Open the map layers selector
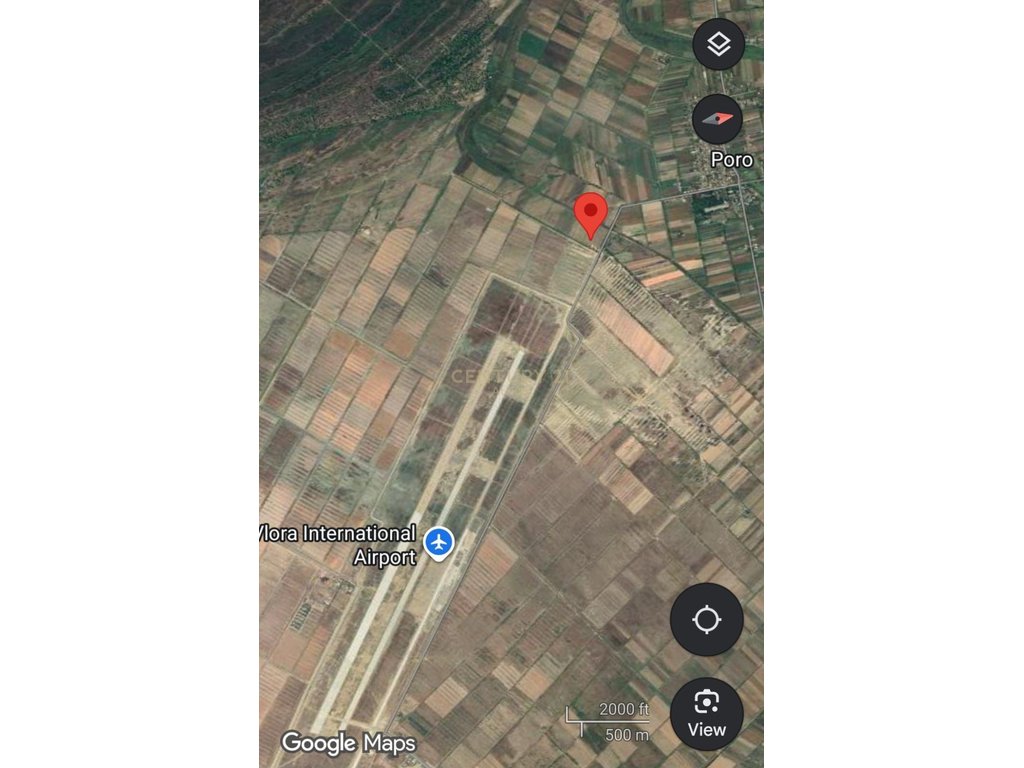The height and width of the screenshot is (768, 1024). [x=718, y=44]
